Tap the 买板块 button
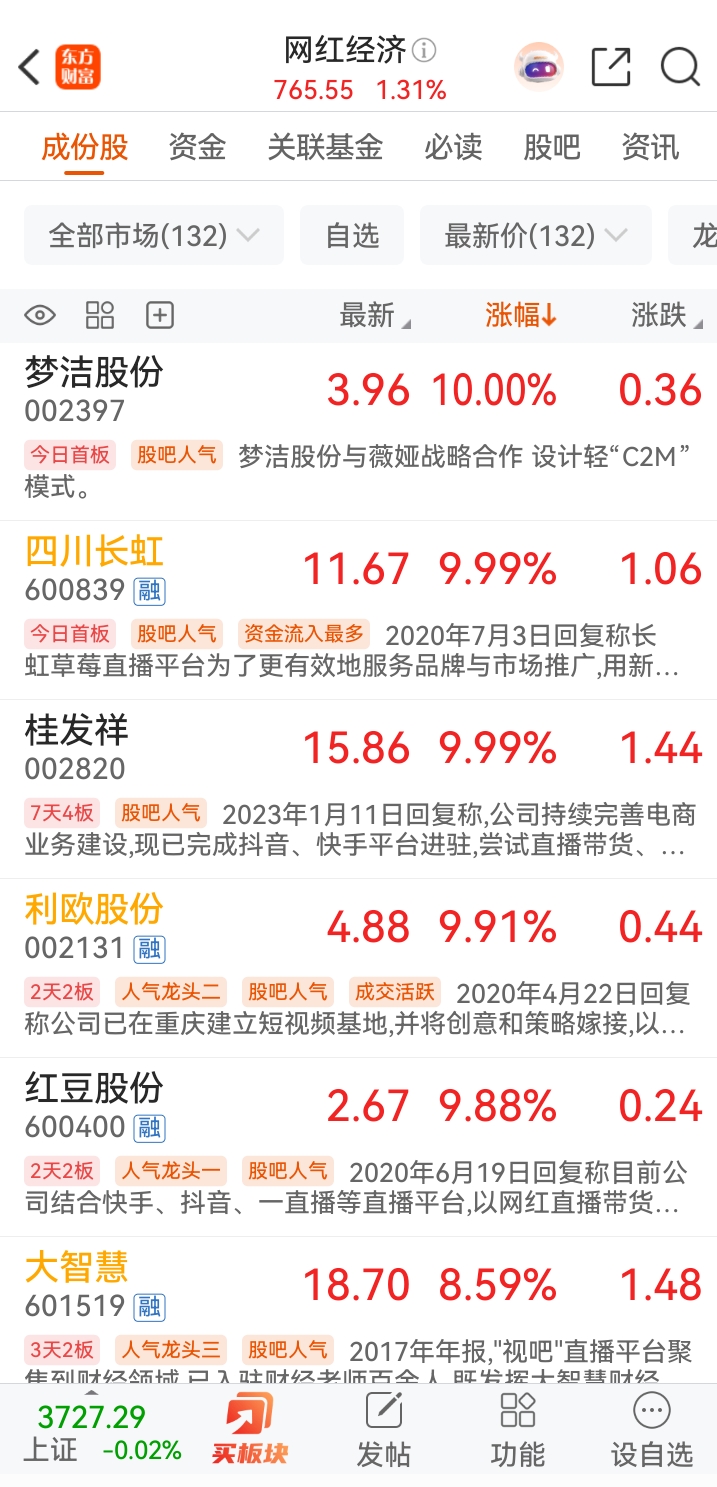This screenshot has height=1487, width=717. [x=250, y=1430]
